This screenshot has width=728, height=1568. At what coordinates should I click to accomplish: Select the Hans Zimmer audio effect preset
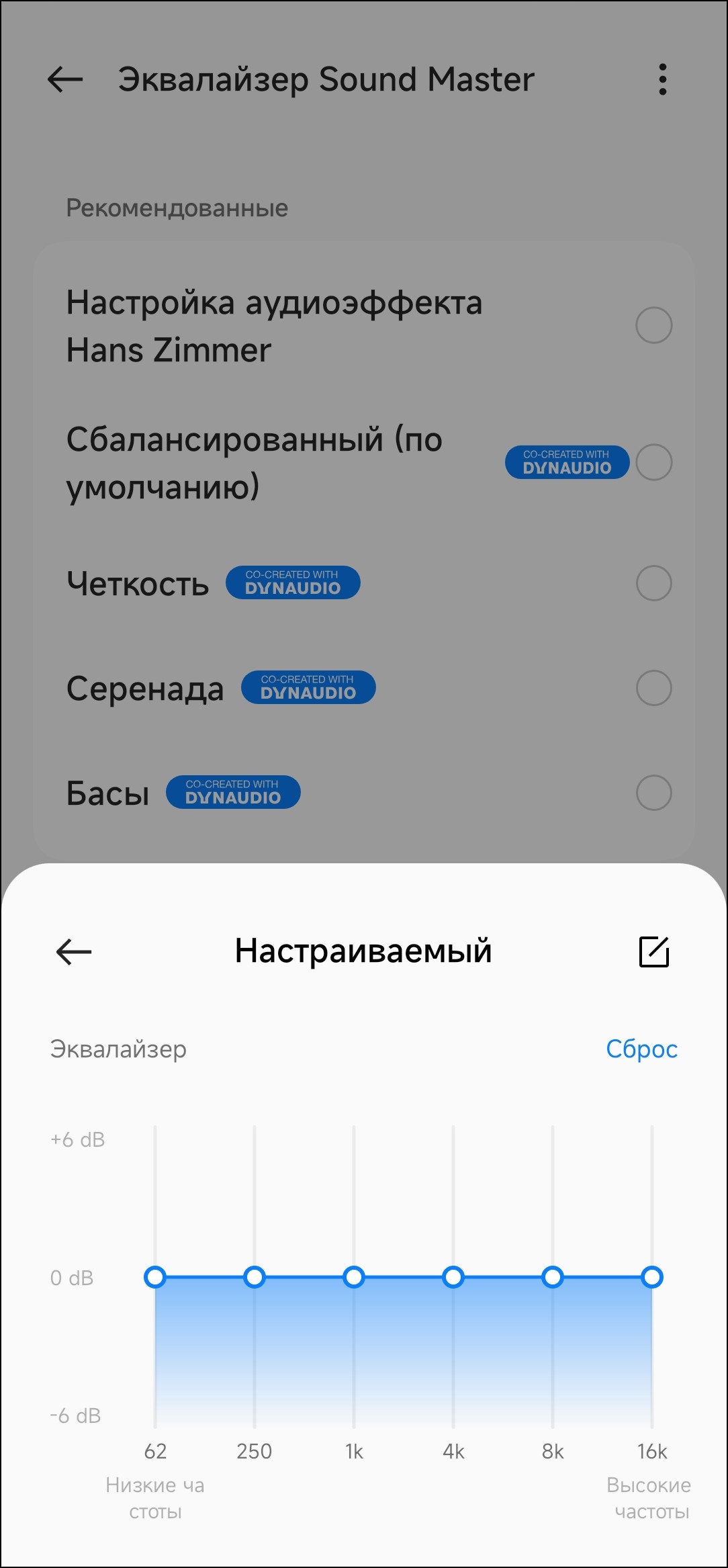tap(653, 326)
